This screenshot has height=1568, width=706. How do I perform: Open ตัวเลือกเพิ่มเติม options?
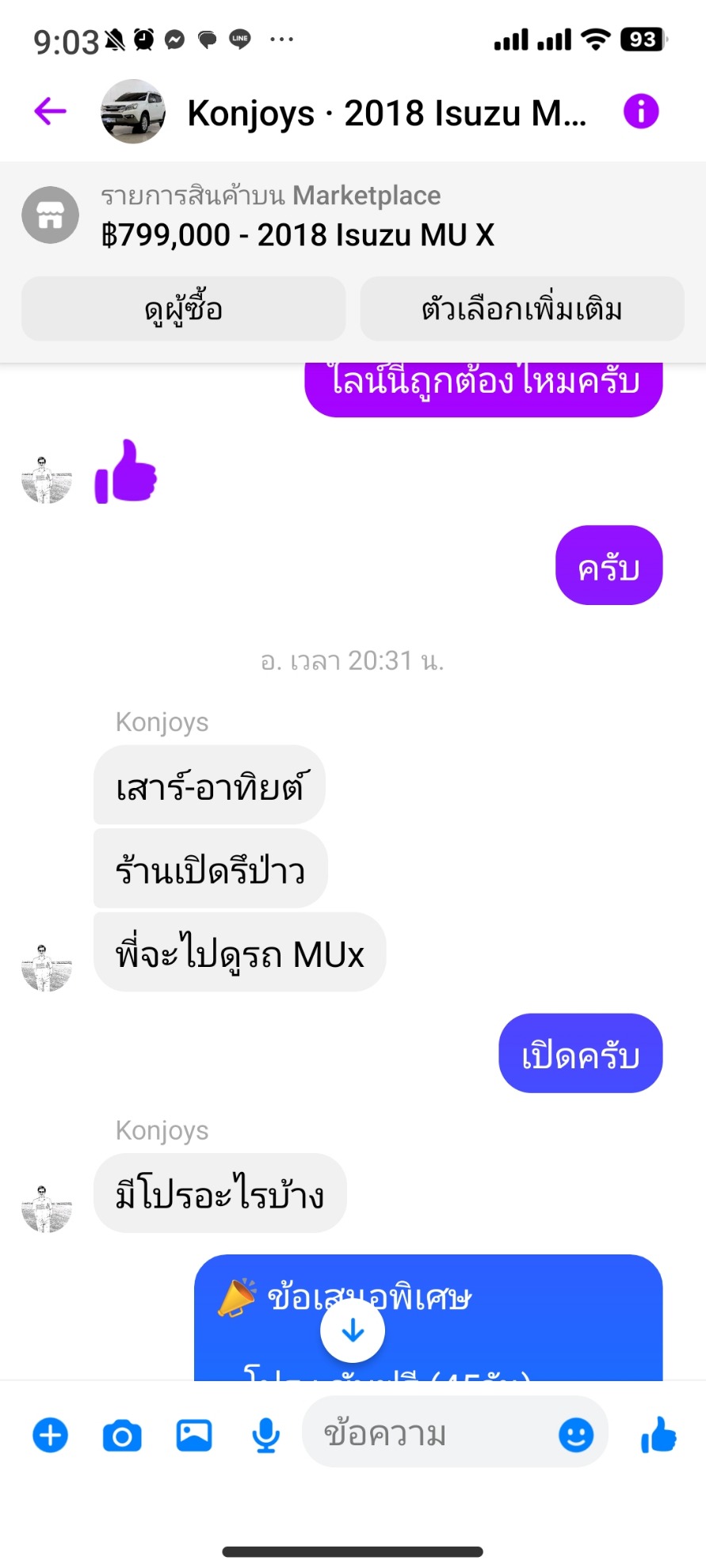(x=521, y=309)
